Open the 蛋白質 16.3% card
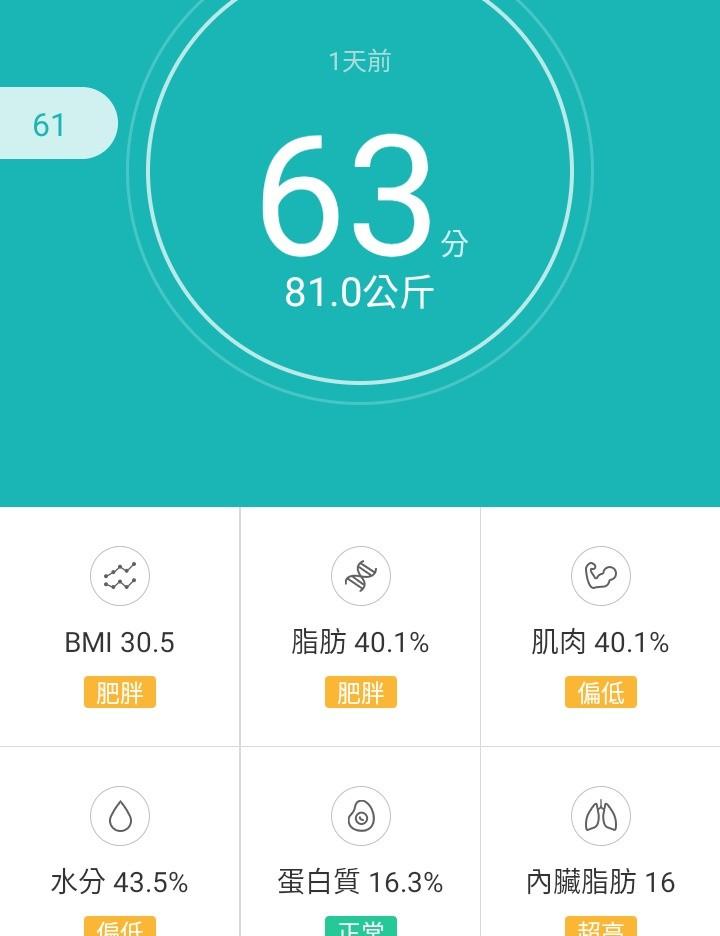Viewport: 720px width, 936px height. [x=360, y=850]
